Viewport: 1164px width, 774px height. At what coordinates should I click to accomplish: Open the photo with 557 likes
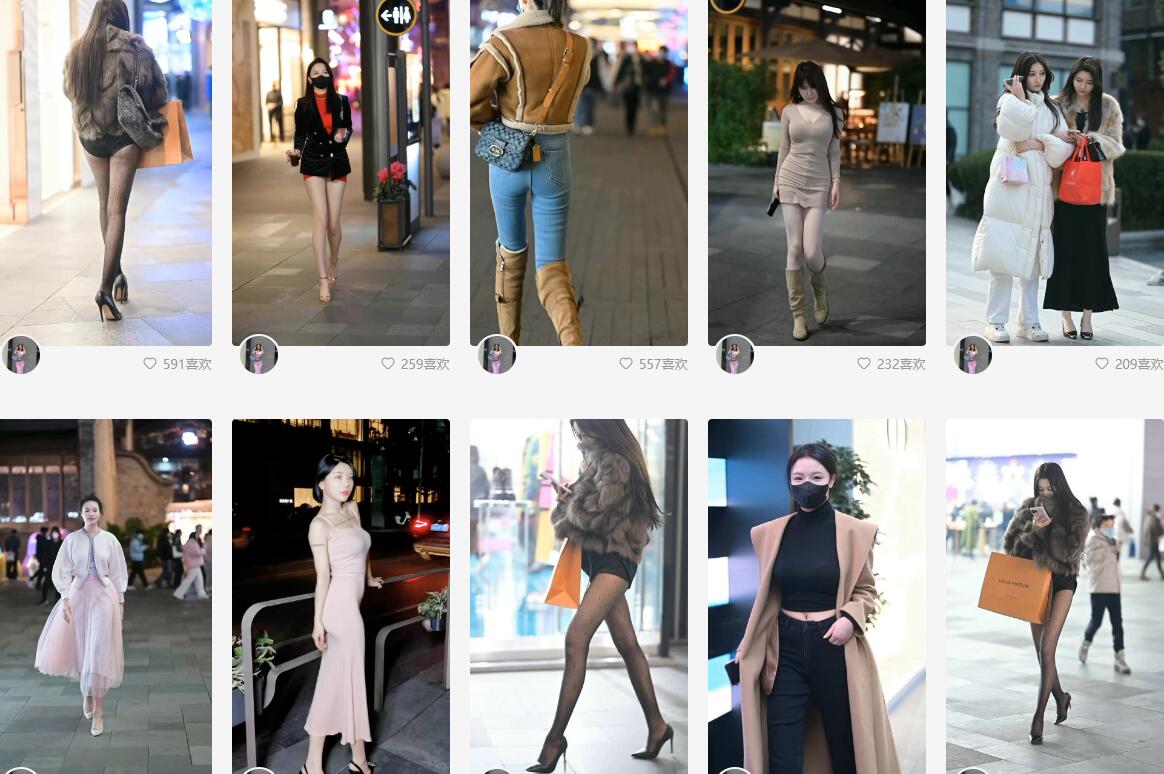579,170
